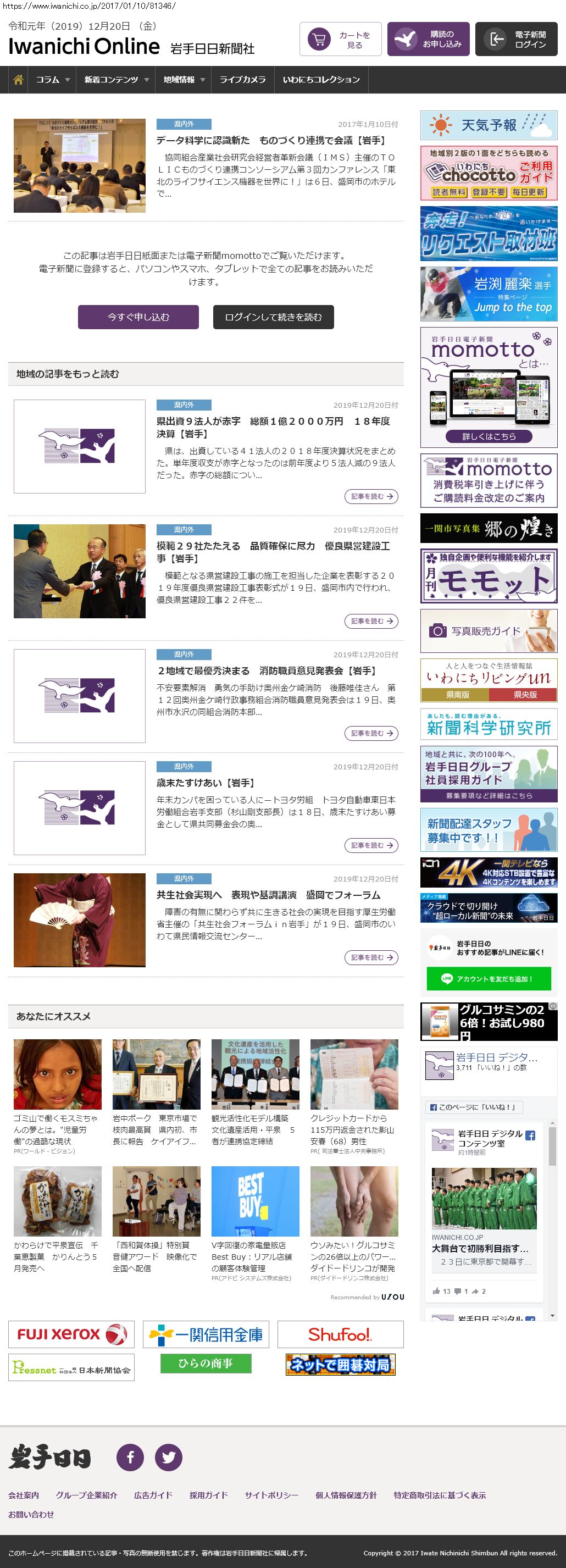566x1568 pixels.
Task: Open the Twitter icon in footer
Action: (x=169, y=1457)
